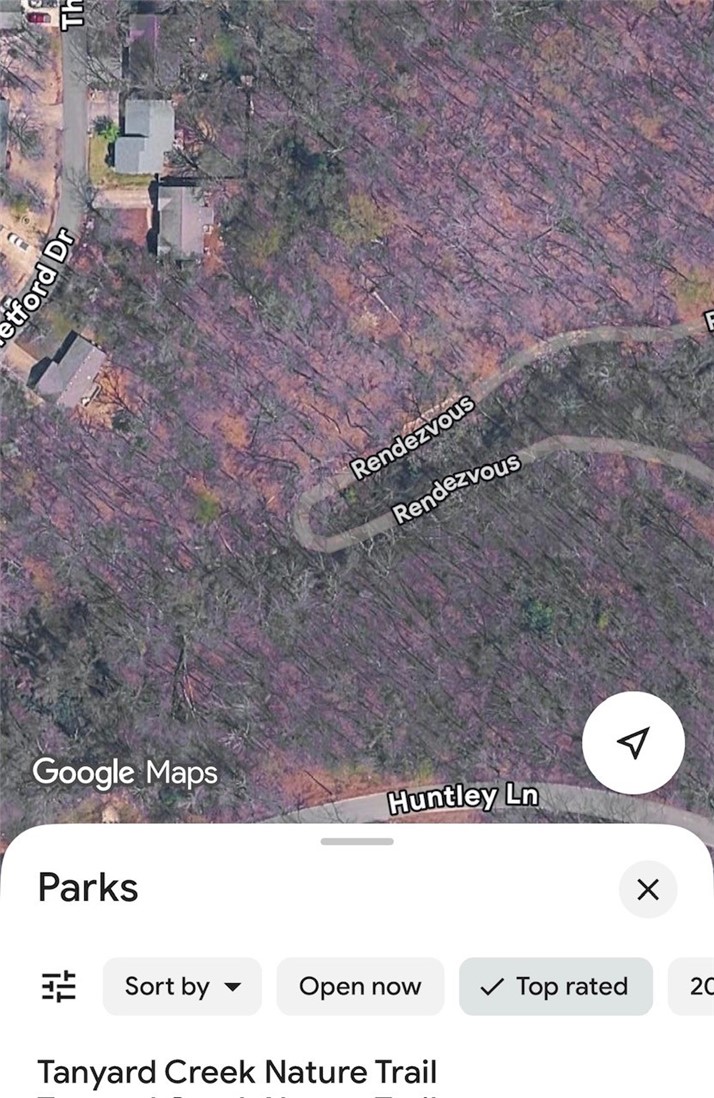Open the search filters icon
This screenshot has width=714, height=1098.
click(59, 986)
